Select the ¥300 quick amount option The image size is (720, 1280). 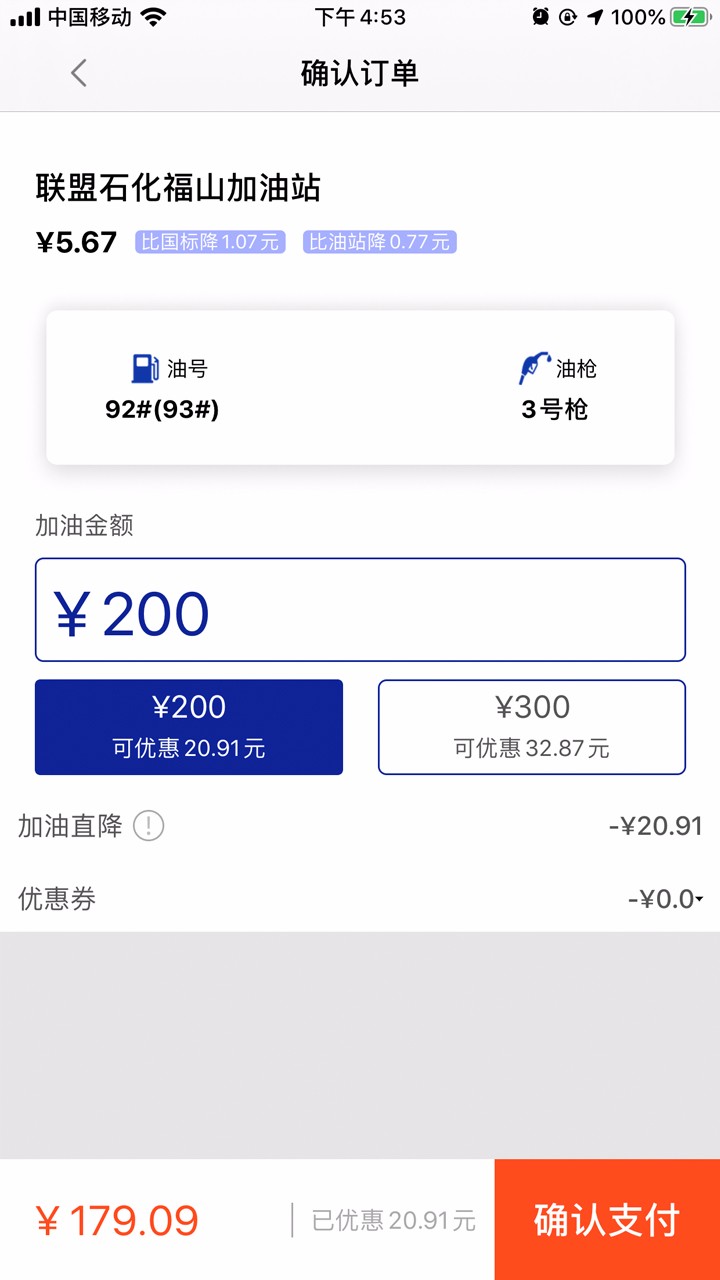coord(531,727)
